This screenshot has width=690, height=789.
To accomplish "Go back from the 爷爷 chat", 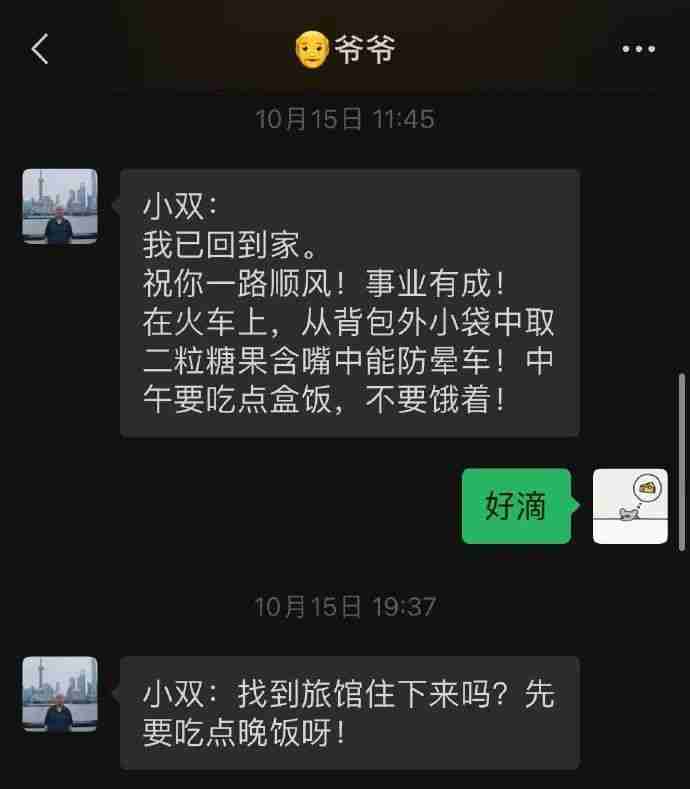I will pyautogui.click(x=40, y=49).
